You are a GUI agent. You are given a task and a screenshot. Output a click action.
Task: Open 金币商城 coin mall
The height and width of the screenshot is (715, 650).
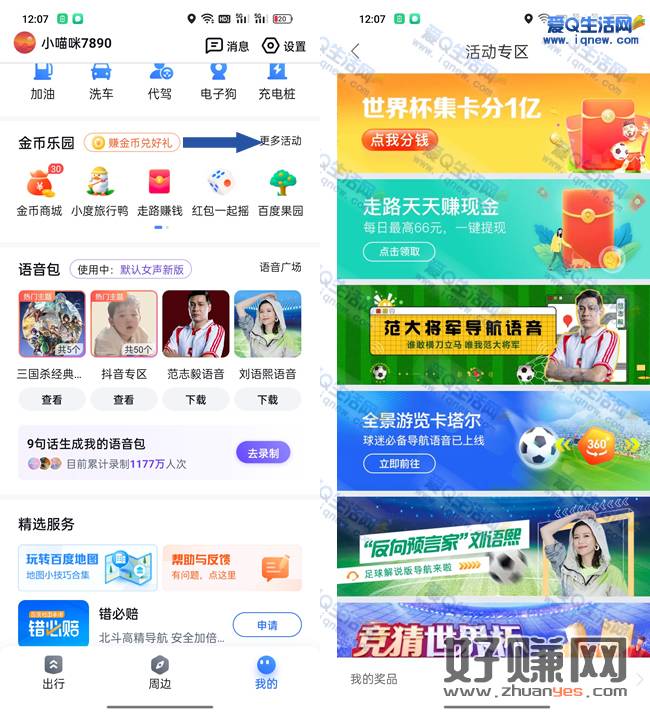(x=39, y=192)
